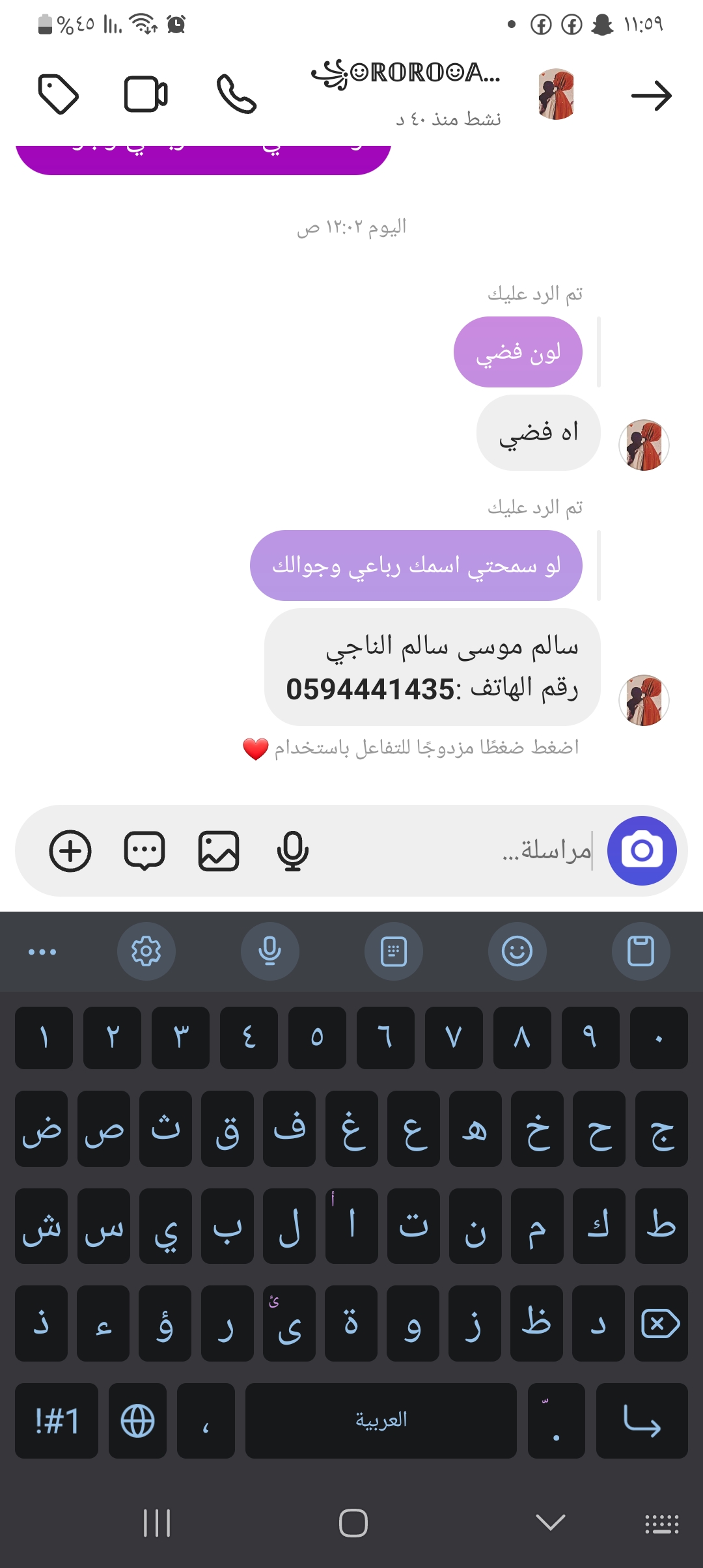The image size is (703, 1568).
Task: Expand keyboard toolbar three-dot menu
Action: coord(42,951)
